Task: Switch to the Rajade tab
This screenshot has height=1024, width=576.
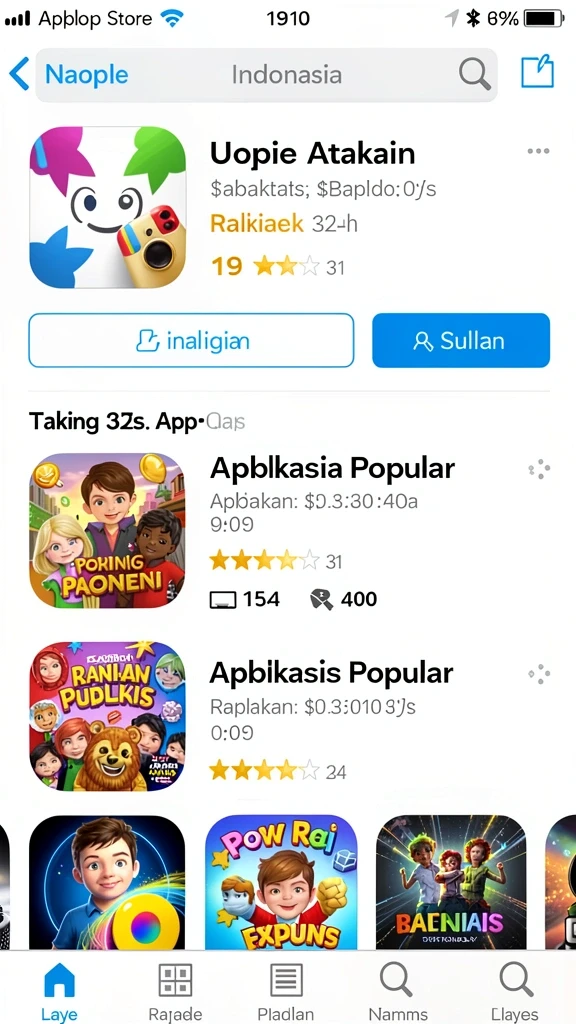Action: click(x=175, y=991)
